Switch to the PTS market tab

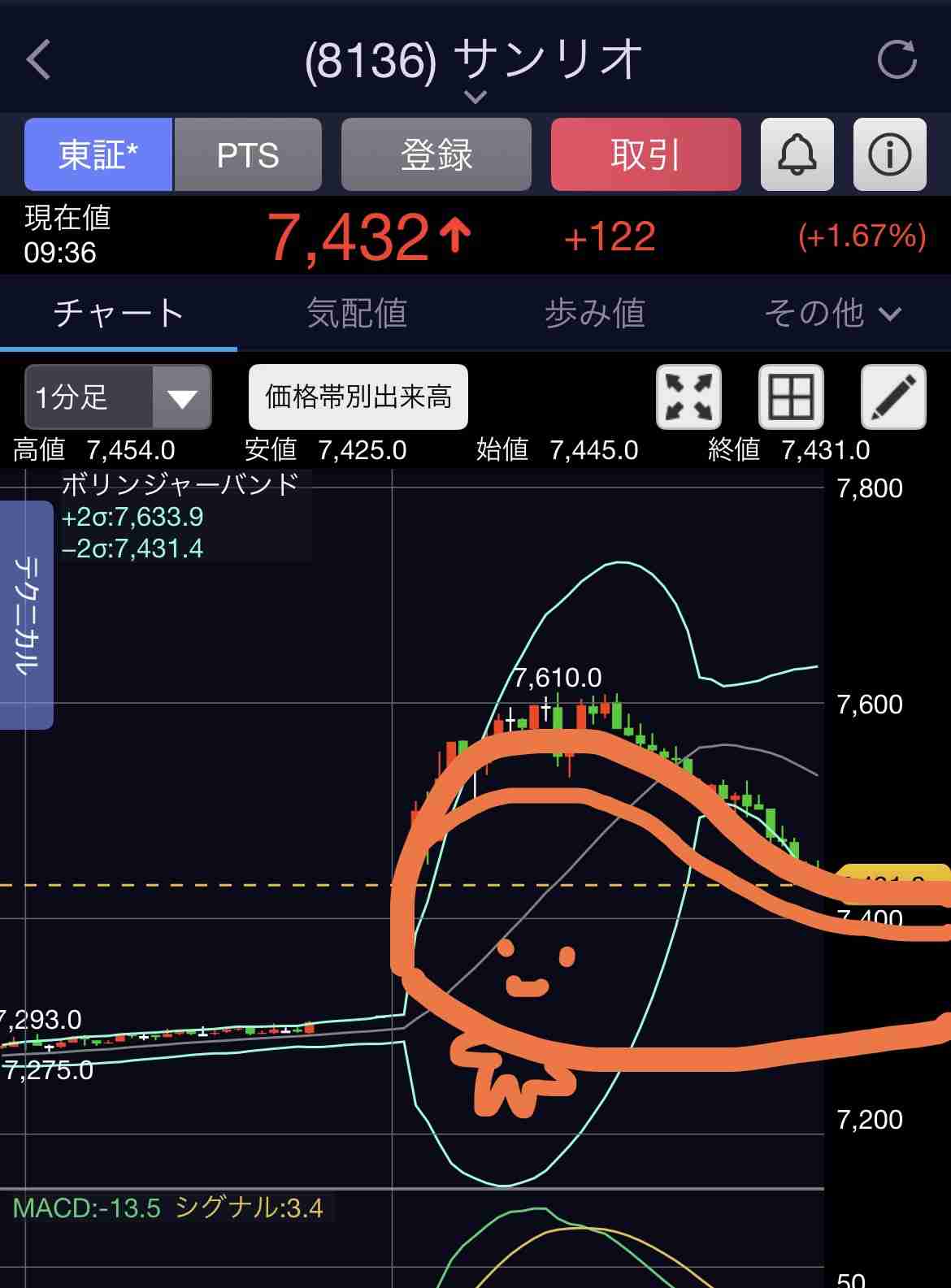click(248, 154)
